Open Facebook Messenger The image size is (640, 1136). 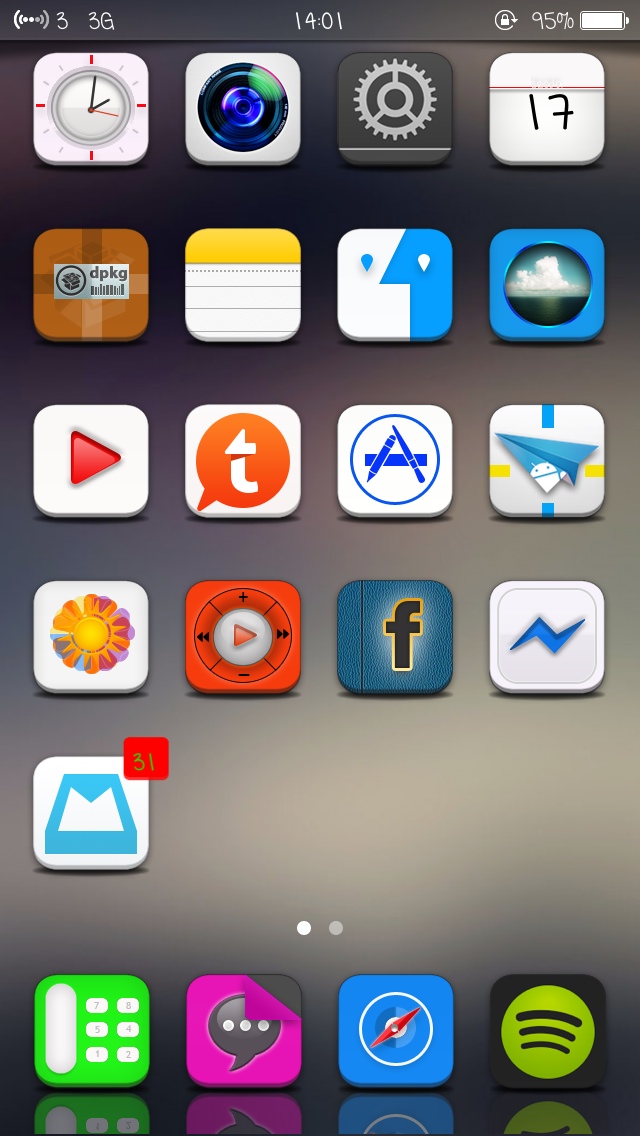pos(547,636)
